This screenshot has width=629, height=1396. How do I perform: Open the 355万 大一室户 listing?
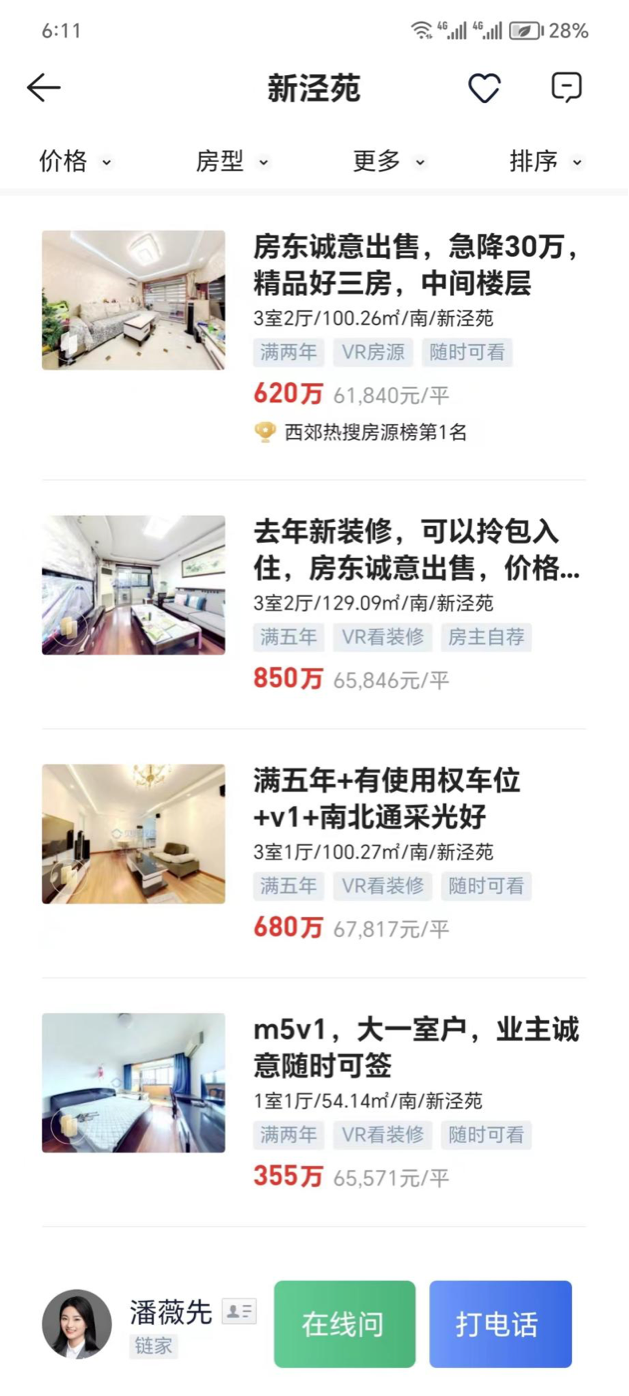[415, 1047]
